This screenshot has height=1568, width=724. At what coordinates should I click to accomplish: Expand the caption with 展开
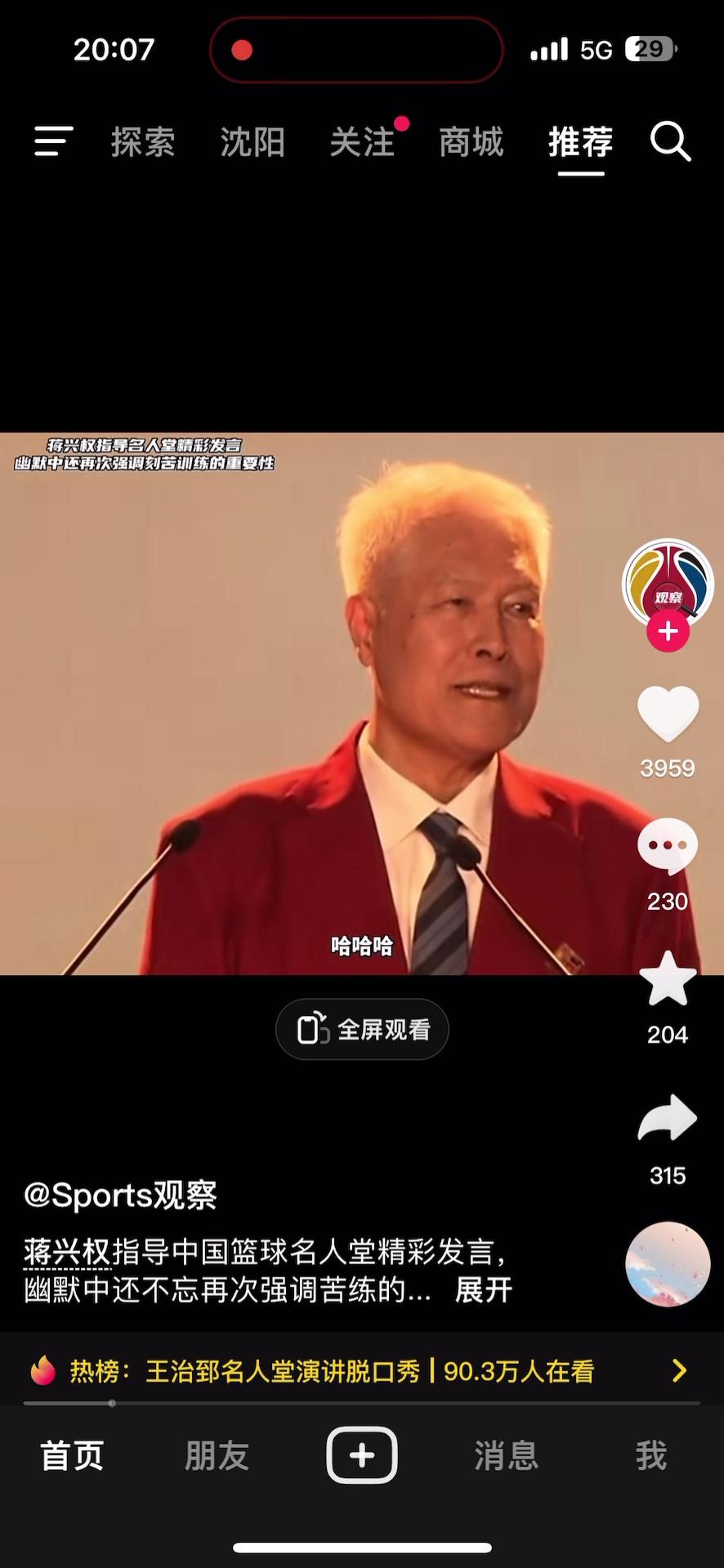point(483,1290)
